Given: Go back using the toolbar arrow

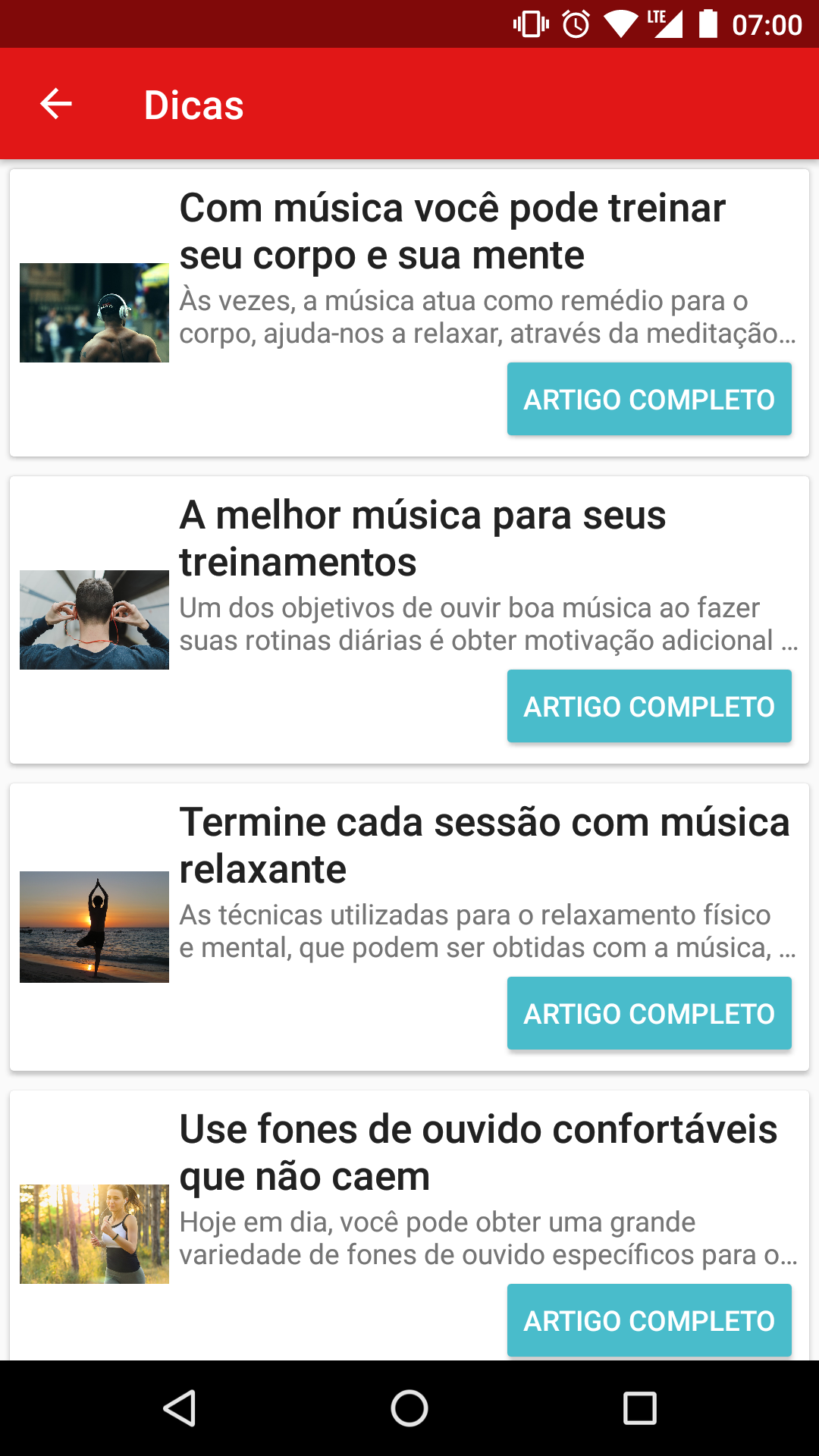Looking at the screenshot, I should tap(56, 104).
